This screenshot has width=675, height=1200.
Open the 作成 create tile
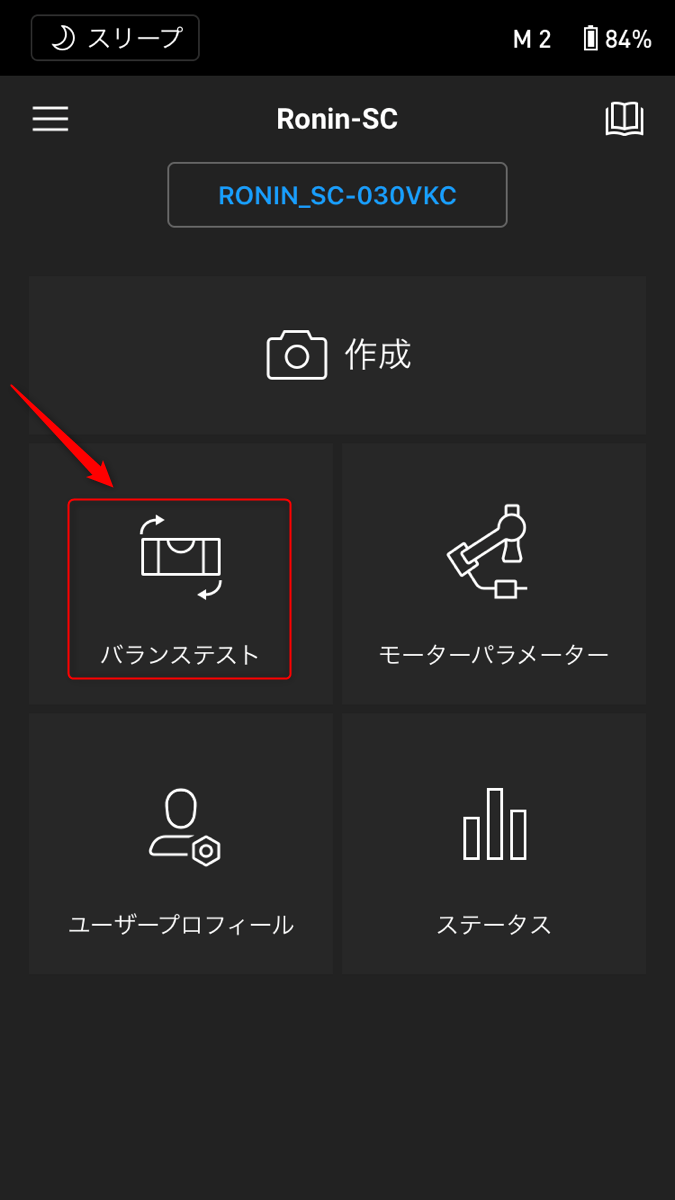coord(337,355)
